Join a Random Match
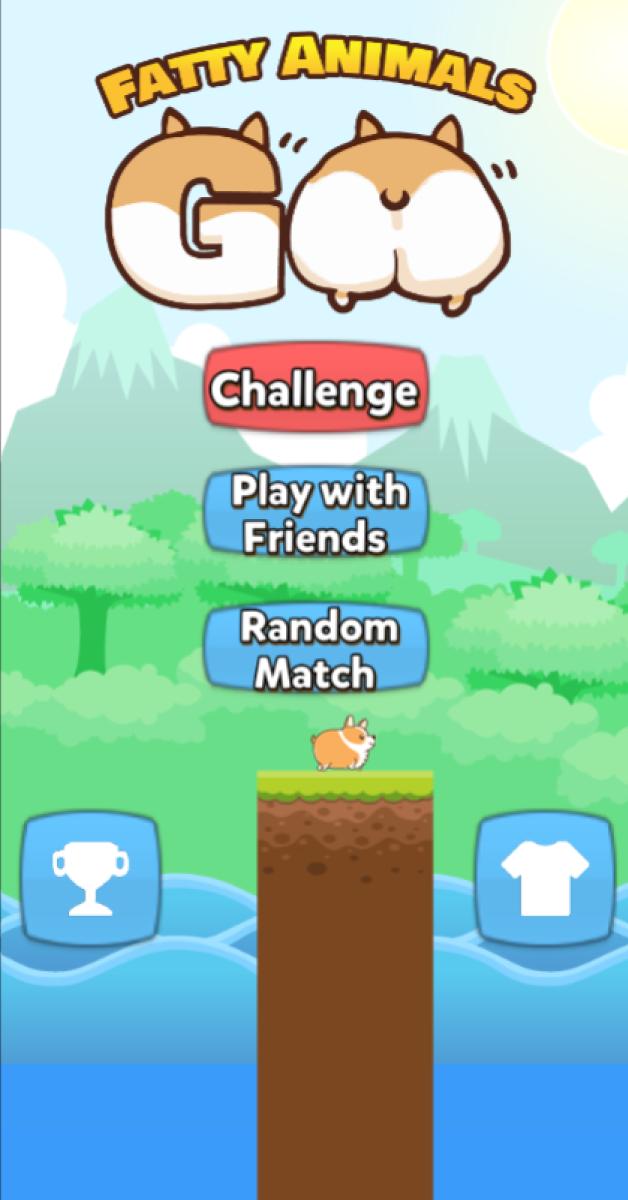Image resolution: width=628 pixels, height=1200 pixels. pyautogui.click(x=314, y=650)
